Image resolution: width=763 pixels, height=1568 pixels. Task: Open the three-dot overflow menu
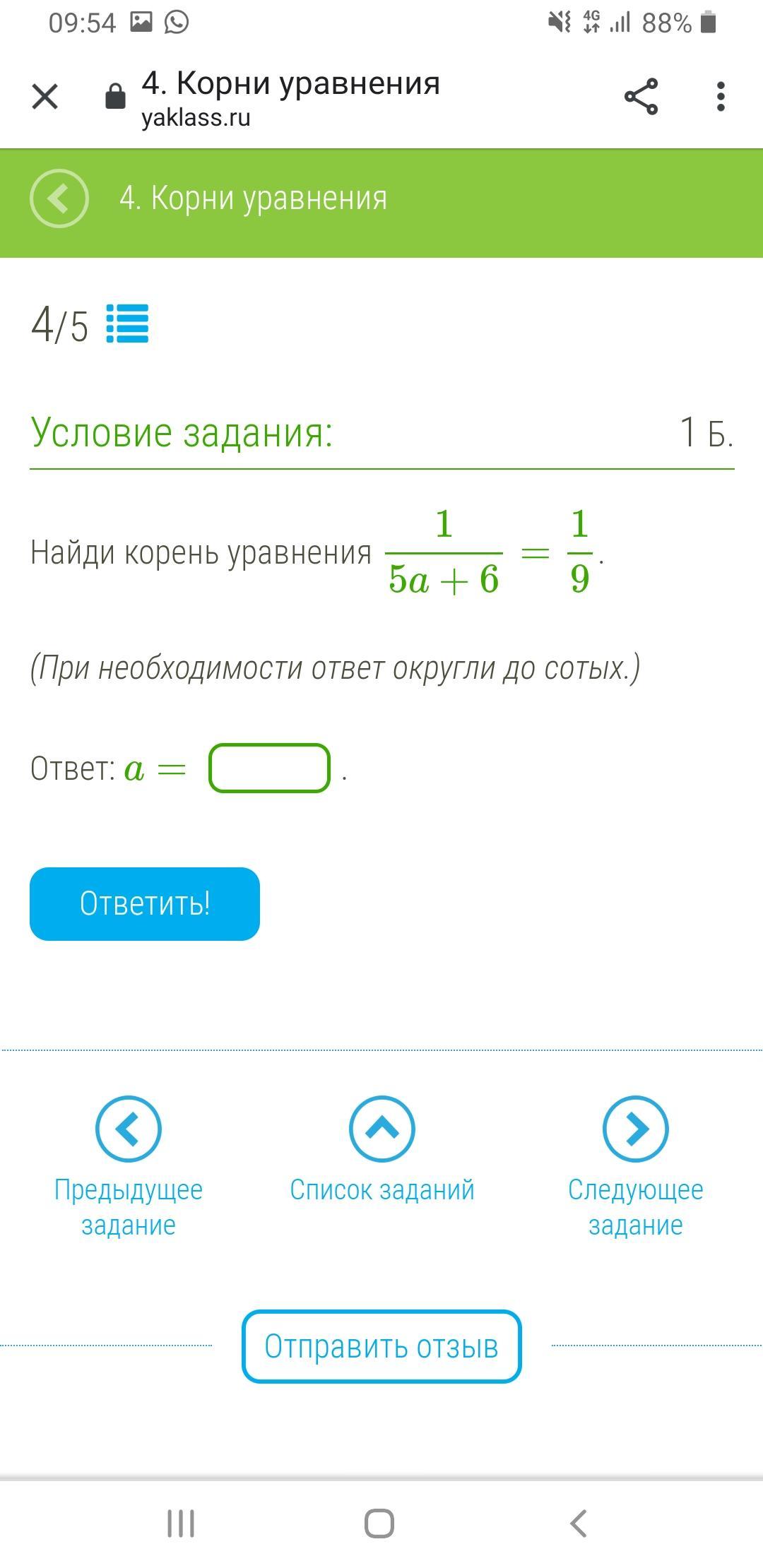pyautogui.click(x=721, y=97)
